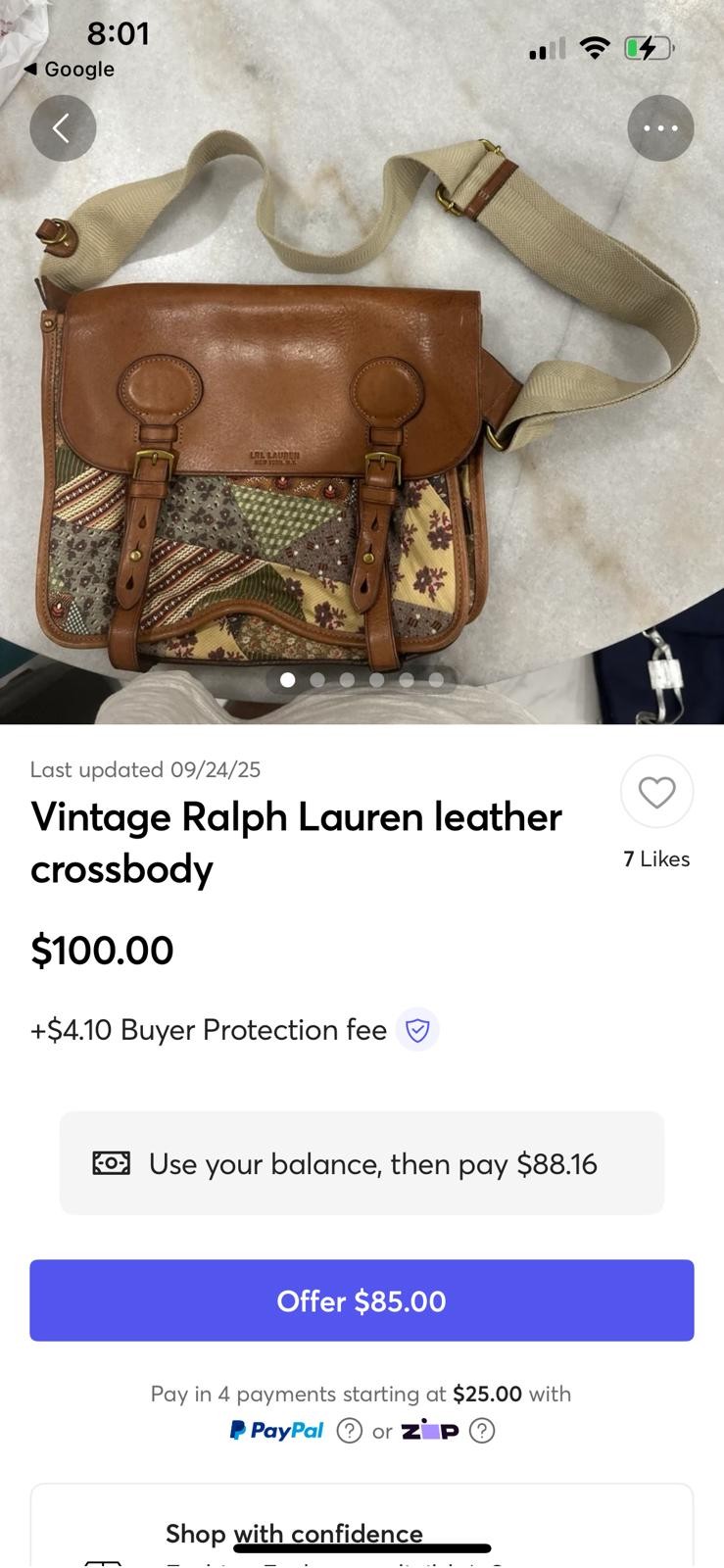Open the PayPal help question mark
This screenshot has height=1568, width=724.
[x=349, y=1431]
